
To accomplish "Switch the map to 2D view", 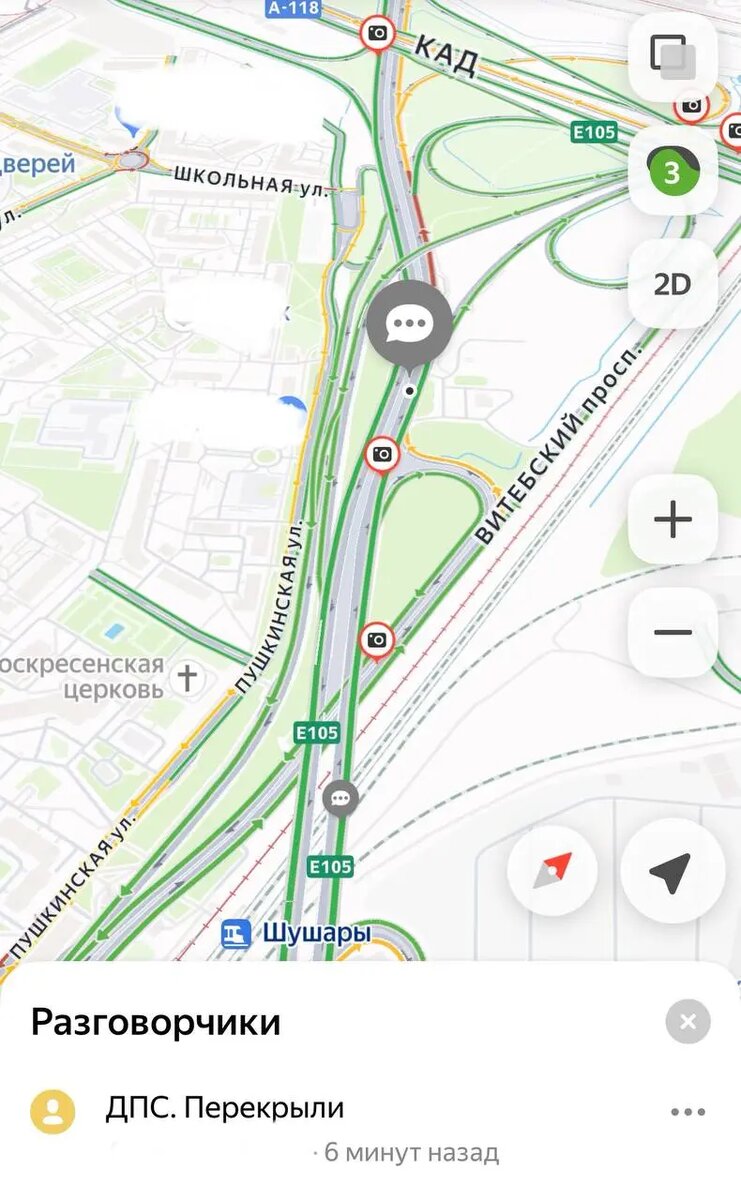I will click(671, 285).
